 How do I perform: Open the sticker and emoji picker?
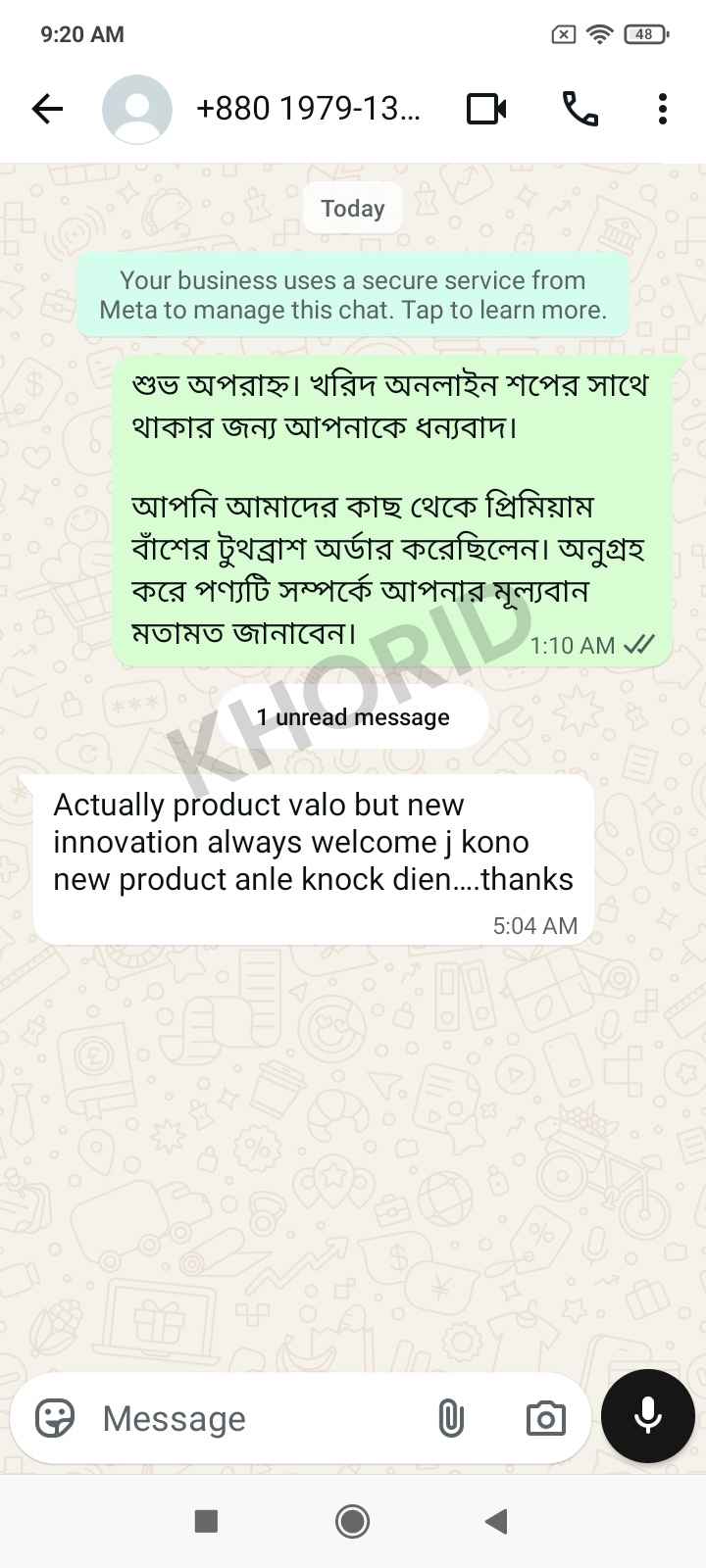click(55, 1418)
